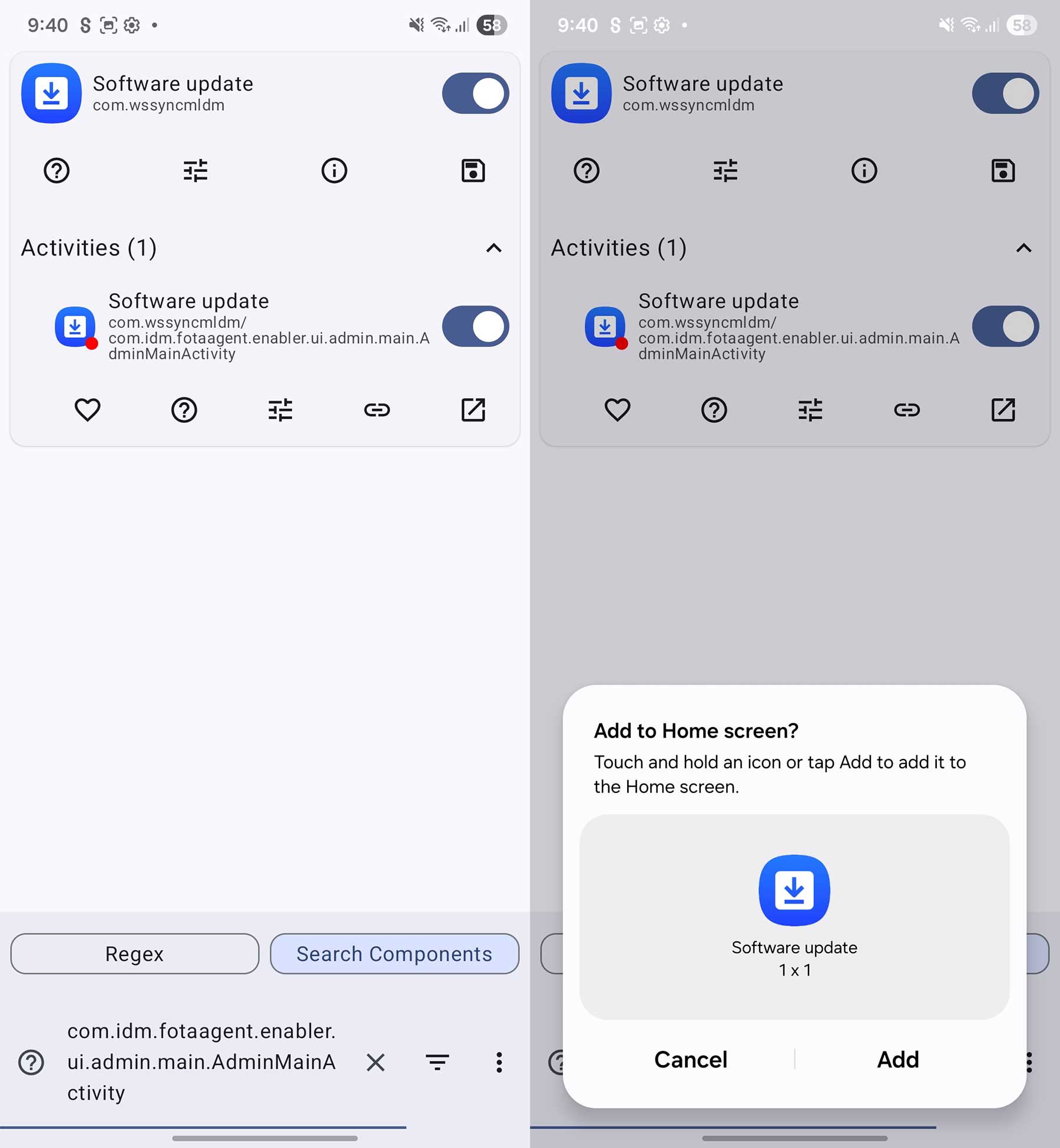Cancel the Add to Home screen dialog
Screen dimensions: 1060x1148
point(691,1060)
